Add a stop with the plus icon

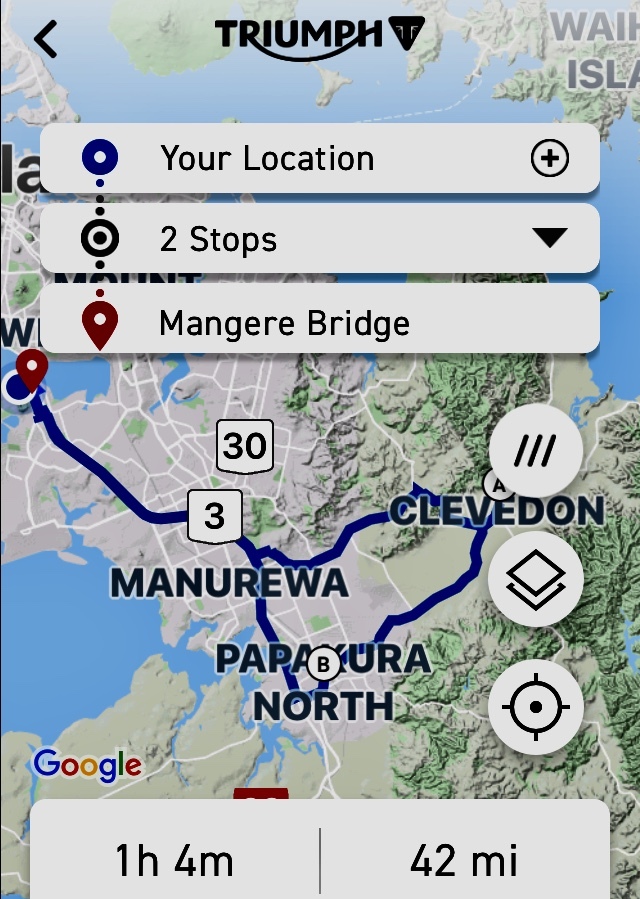[550, 158]
